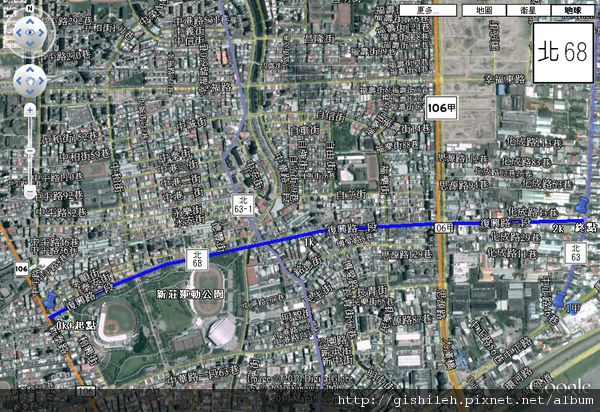600x412 pixels.
Task: Switch to the 地球 earth view
Action: click(x=572, y=10)
